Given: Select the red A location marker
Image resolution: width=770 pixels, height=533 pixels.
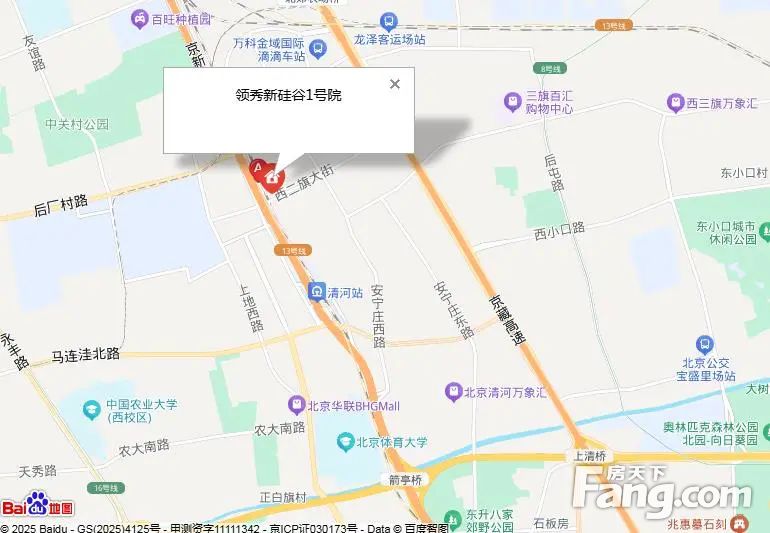Looking at the screenshot, I should (x=258, y=169).
